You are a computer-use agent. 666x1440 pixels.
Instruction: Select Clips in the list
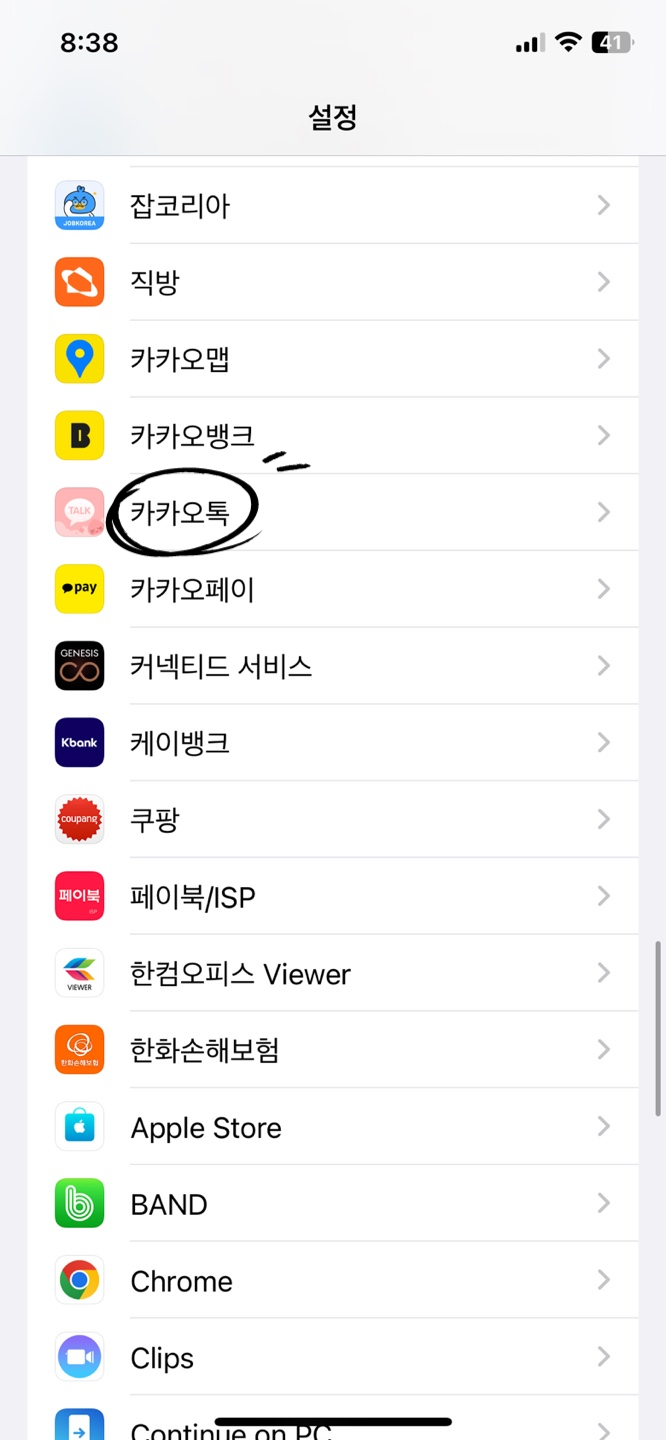pyautogui.click(x=332, y=1358)
